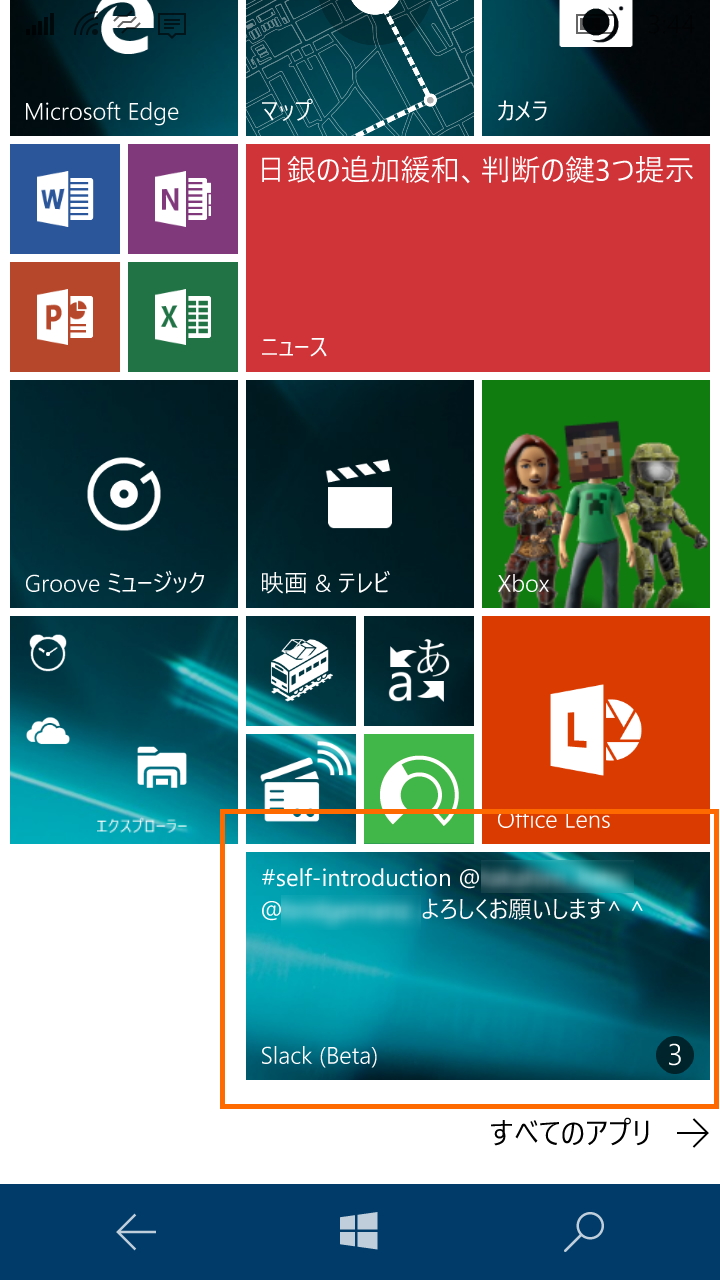Open the Xbox tile with avatars

[x=595, y=493]
